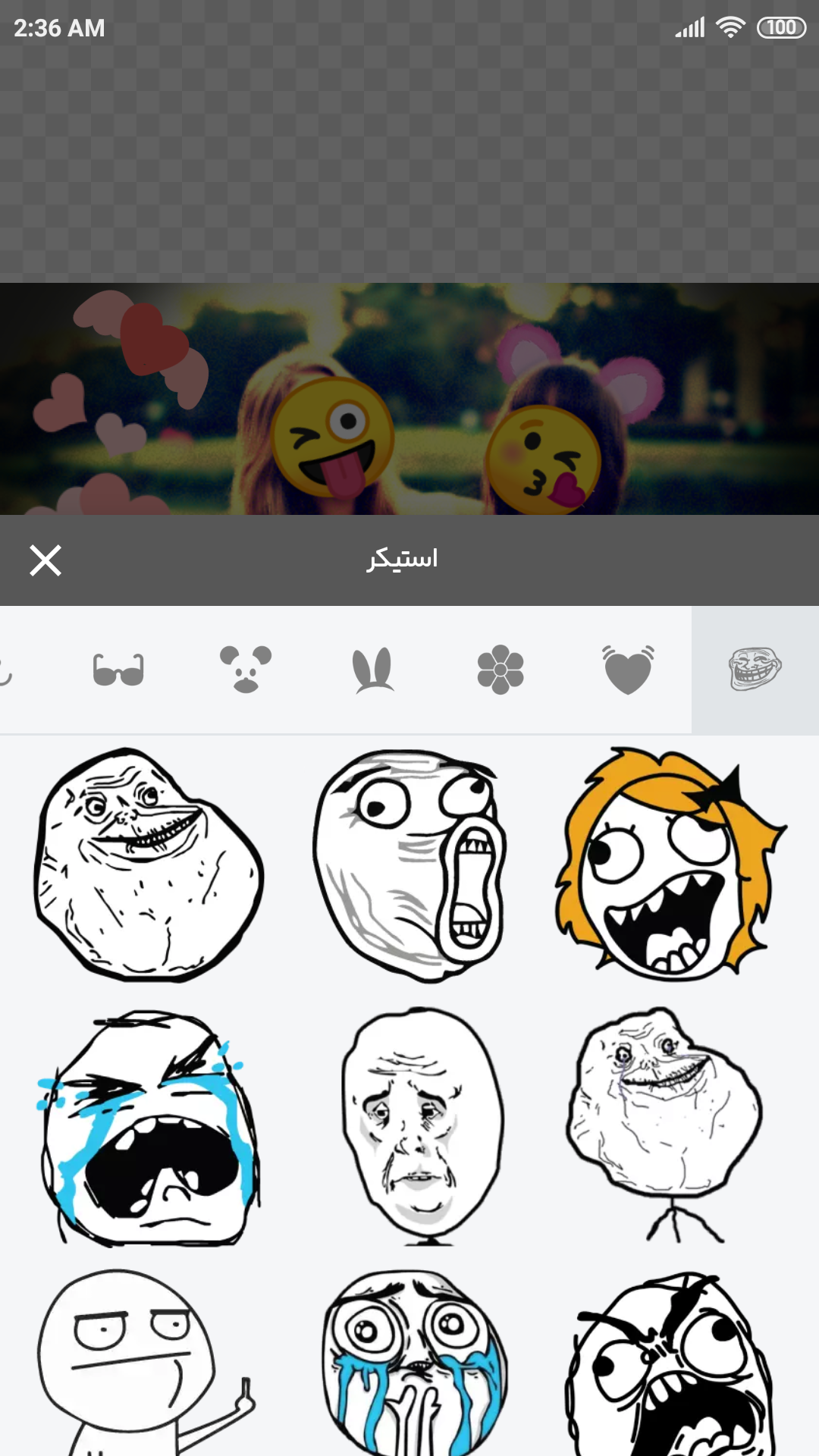
Task: Open the heart sticker category
Action: coord(628,670)
